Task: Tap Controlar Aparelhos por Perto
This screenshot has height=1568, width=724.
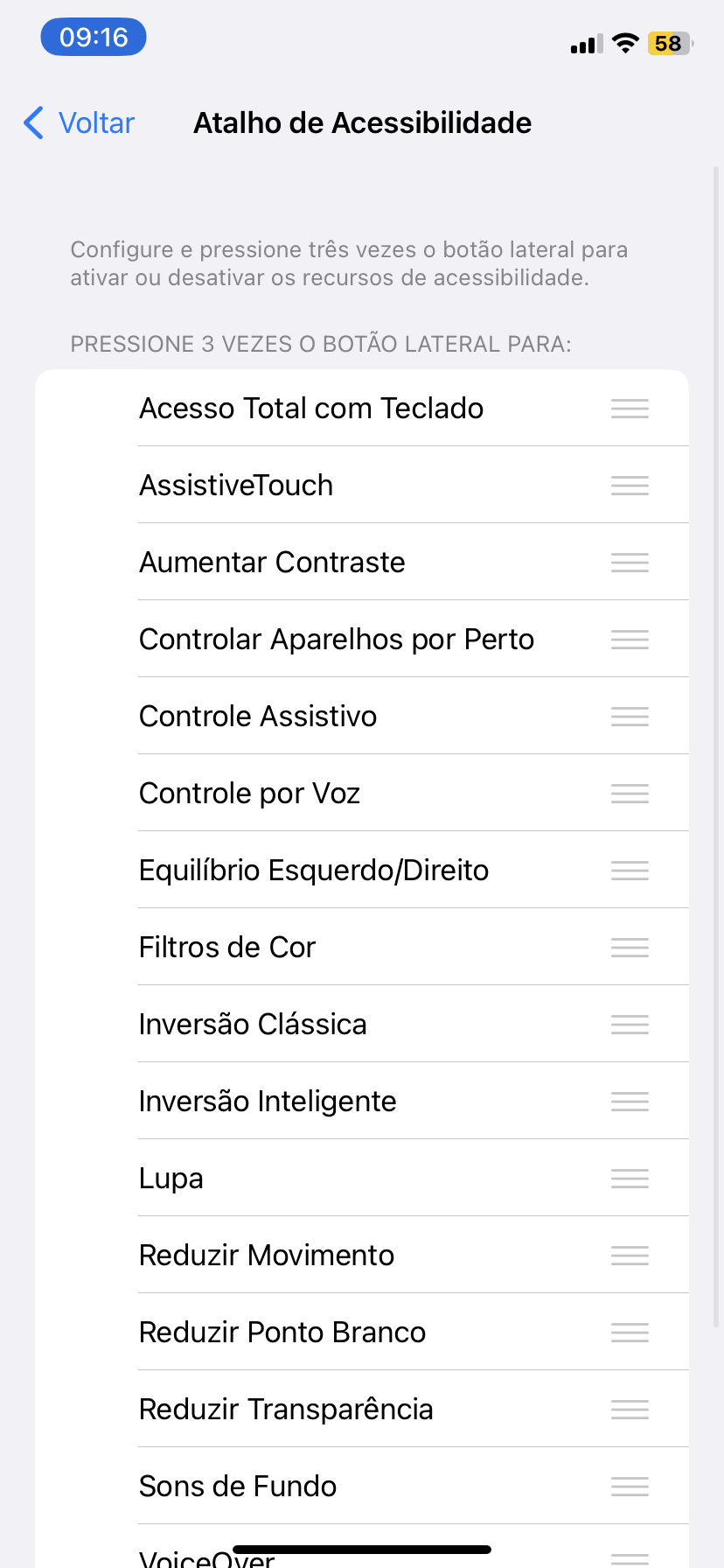Action: 337,640
